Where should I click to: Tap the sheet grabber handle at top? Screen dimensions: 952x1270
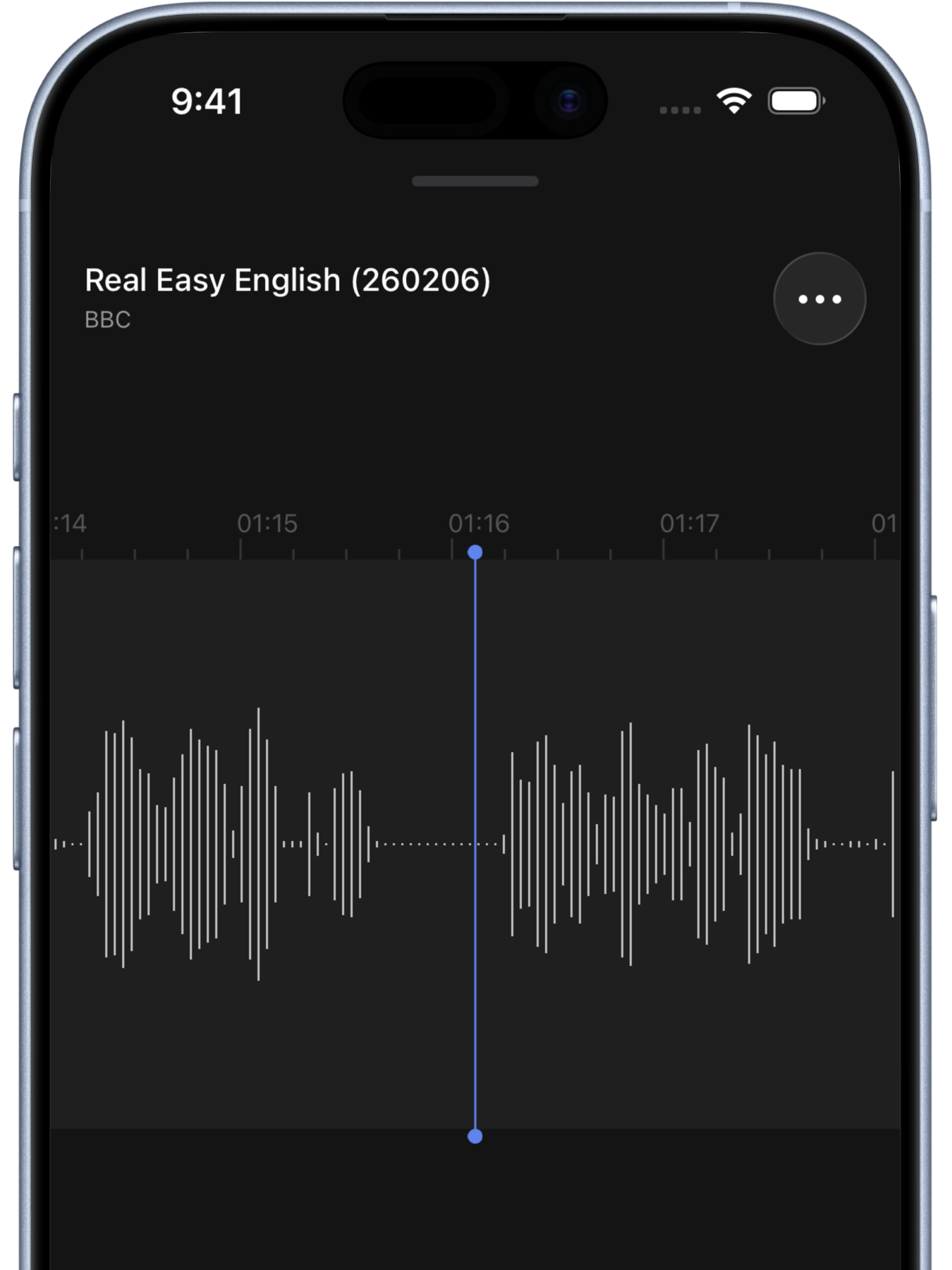pos(475,181)
